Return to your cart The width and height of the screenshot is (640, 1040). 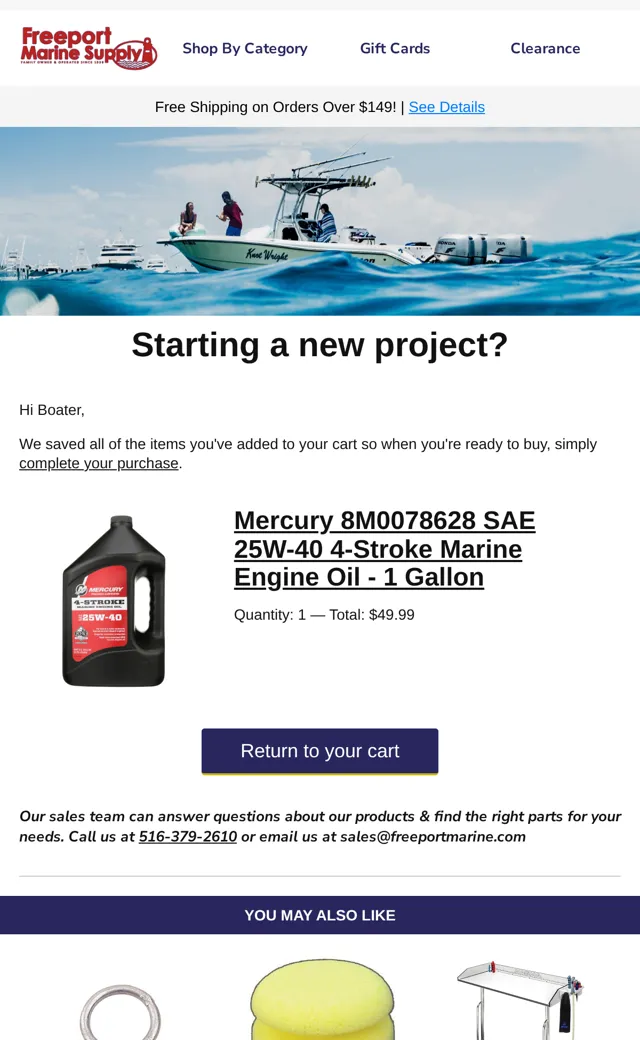320,751
